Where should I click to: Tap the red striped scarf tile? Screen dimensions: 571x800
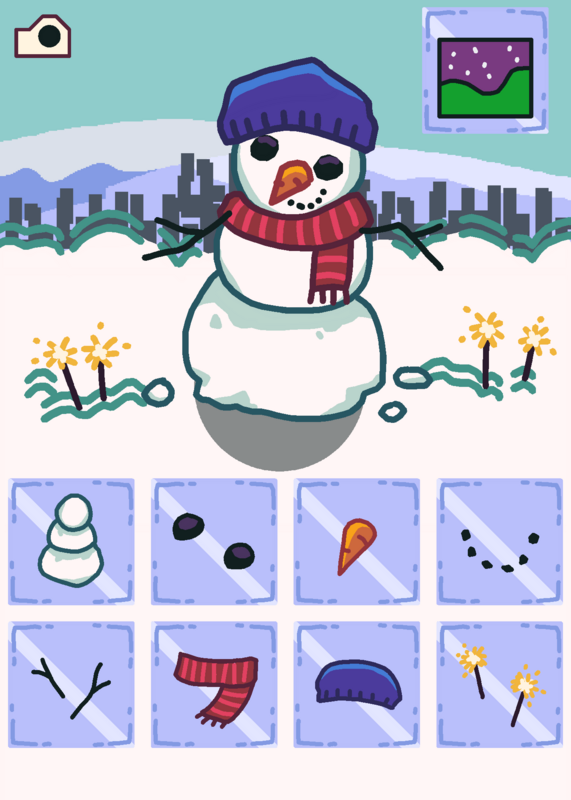pos(214,684)
